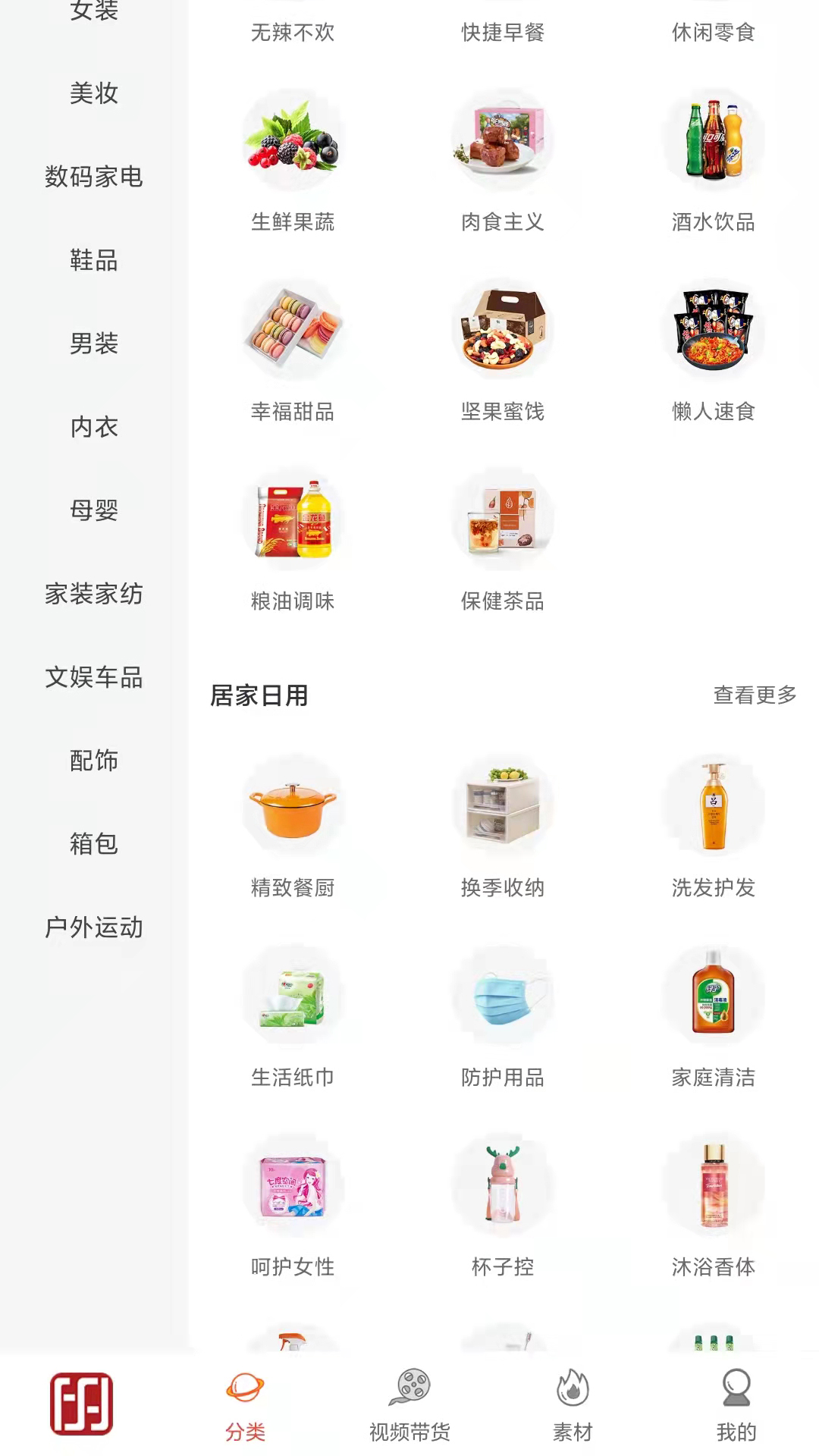Tap the red home logo tab

coord(82,1404)
